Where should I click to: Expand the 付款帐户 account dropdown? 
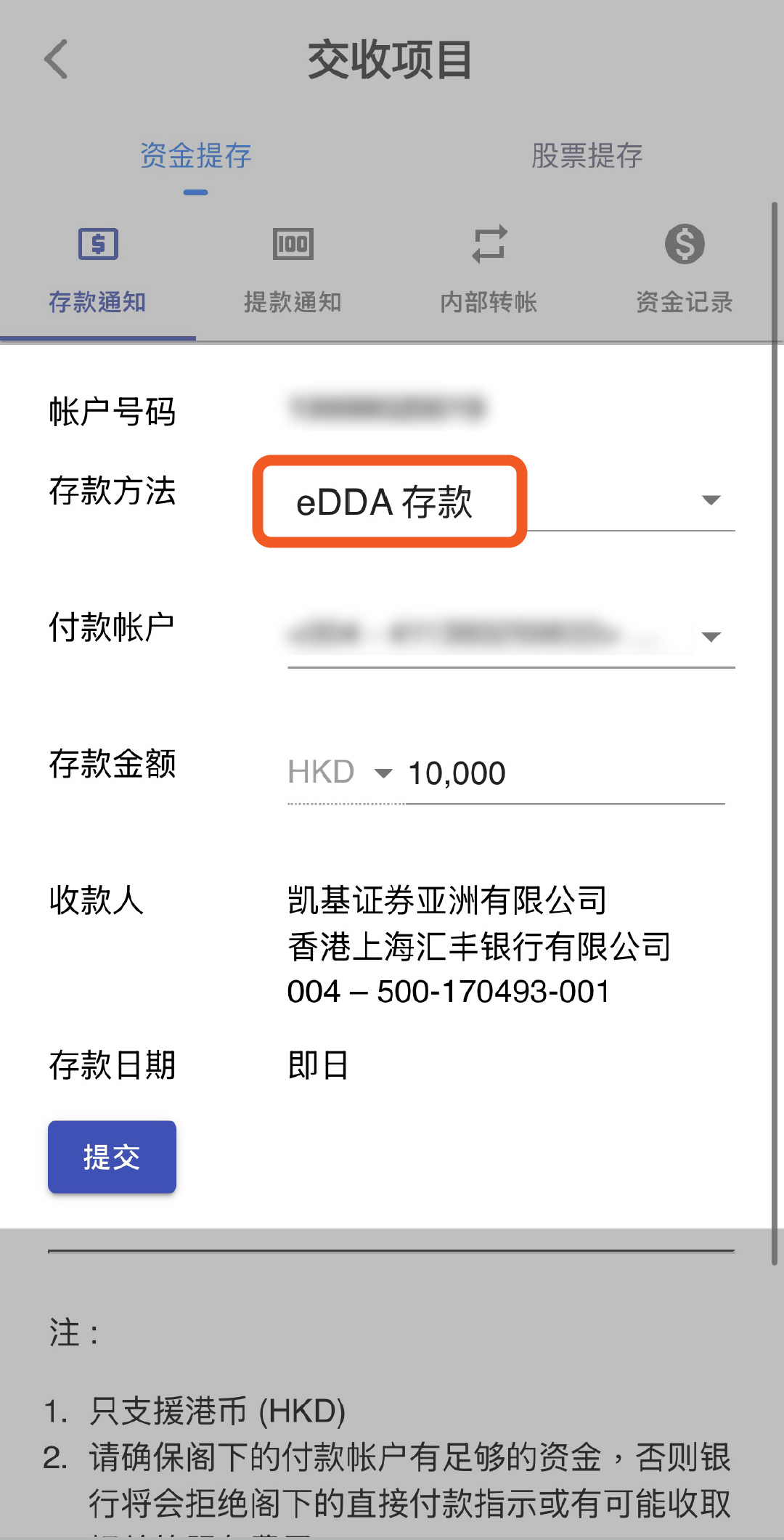511,635
